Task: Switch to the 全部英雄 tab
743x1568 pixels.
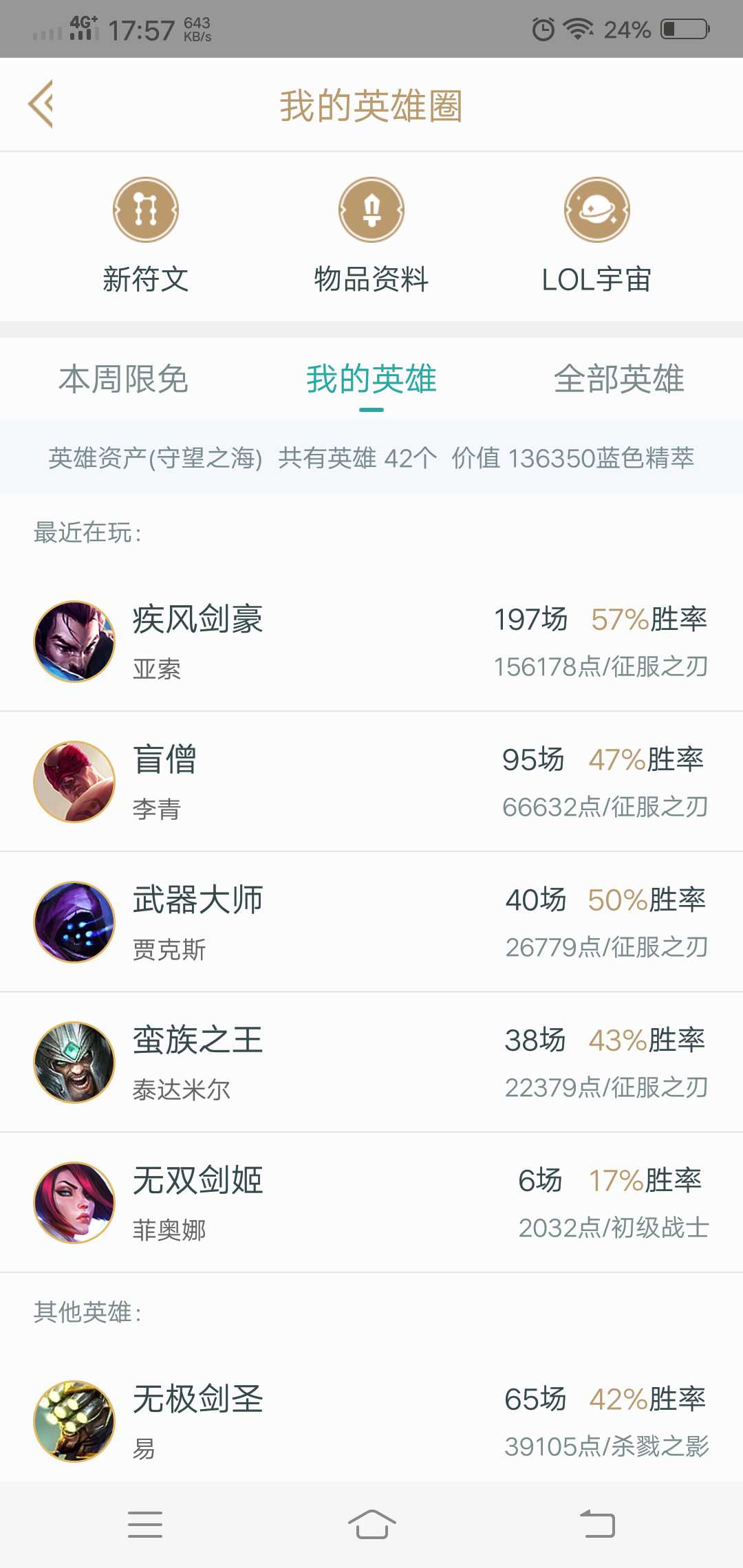Action: [x=619, y=379]
